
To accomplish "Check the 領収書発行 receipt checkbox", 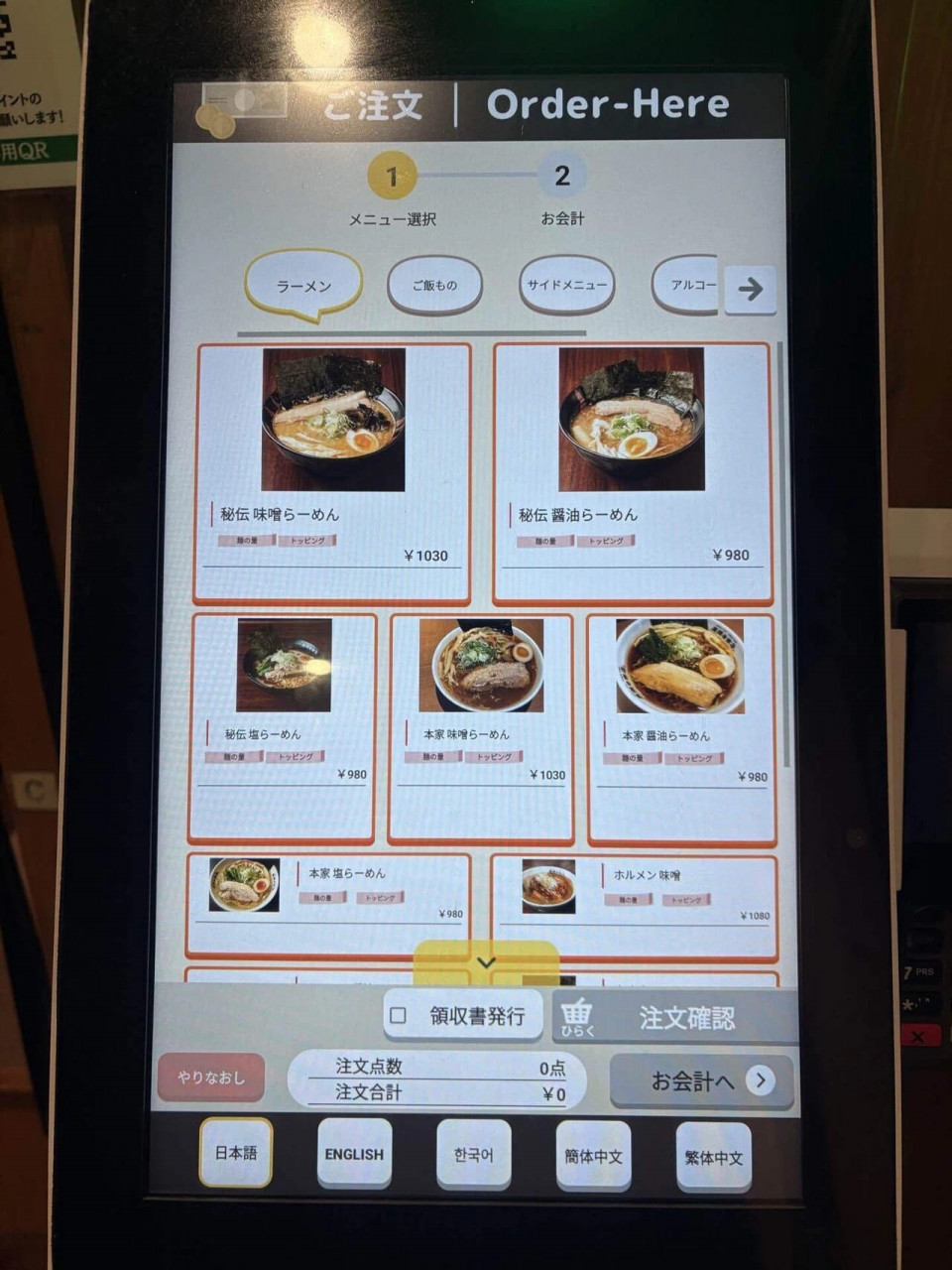I will pos(399,1016).
